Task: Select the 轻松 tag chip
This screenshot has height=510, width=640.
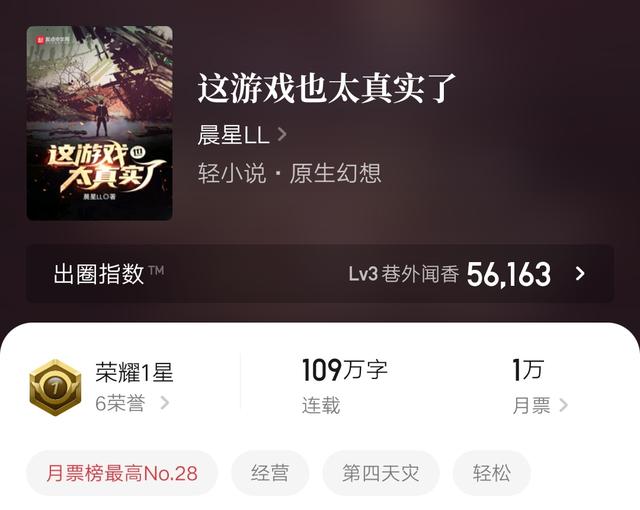Action: pos(491,473)
